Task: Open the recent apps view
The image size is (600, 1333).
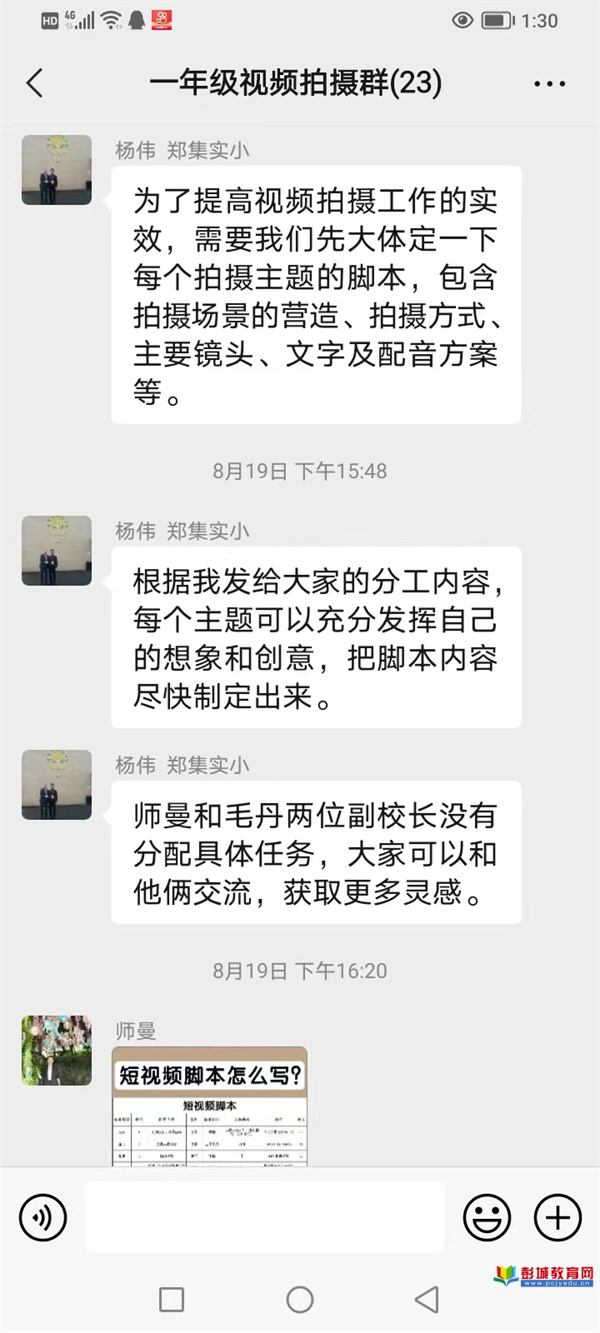Action: tap(172, 1299)
